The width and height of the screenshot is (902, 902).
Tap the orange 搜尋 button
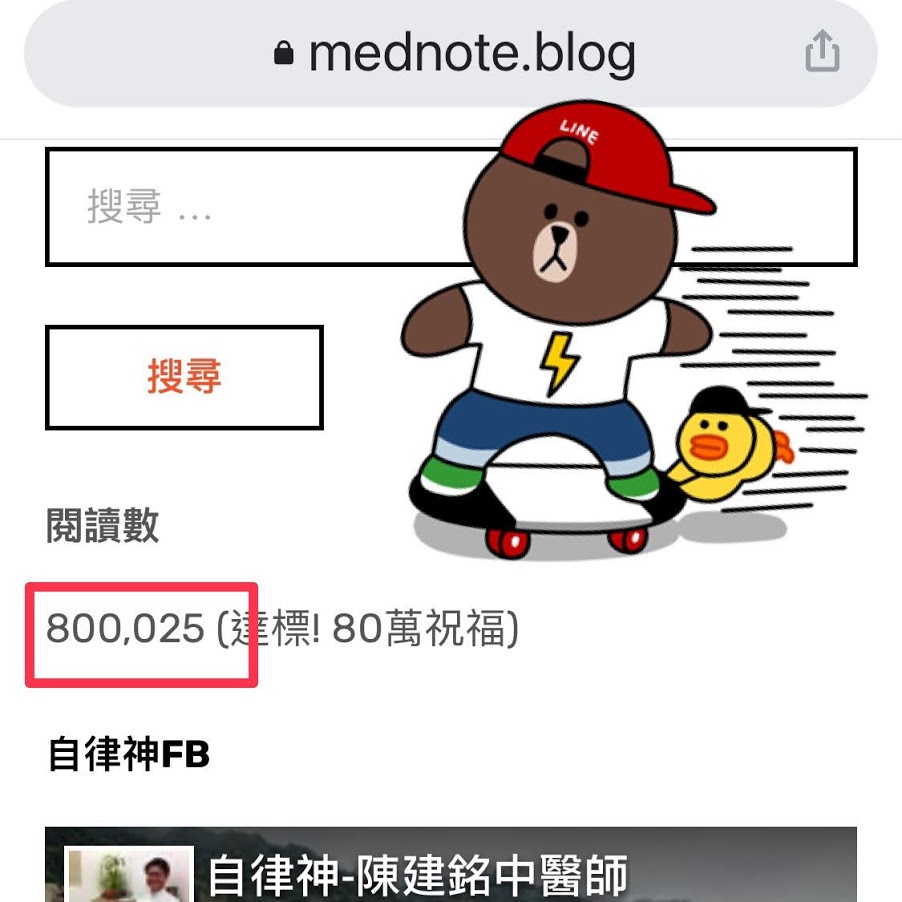coord(184,377)
